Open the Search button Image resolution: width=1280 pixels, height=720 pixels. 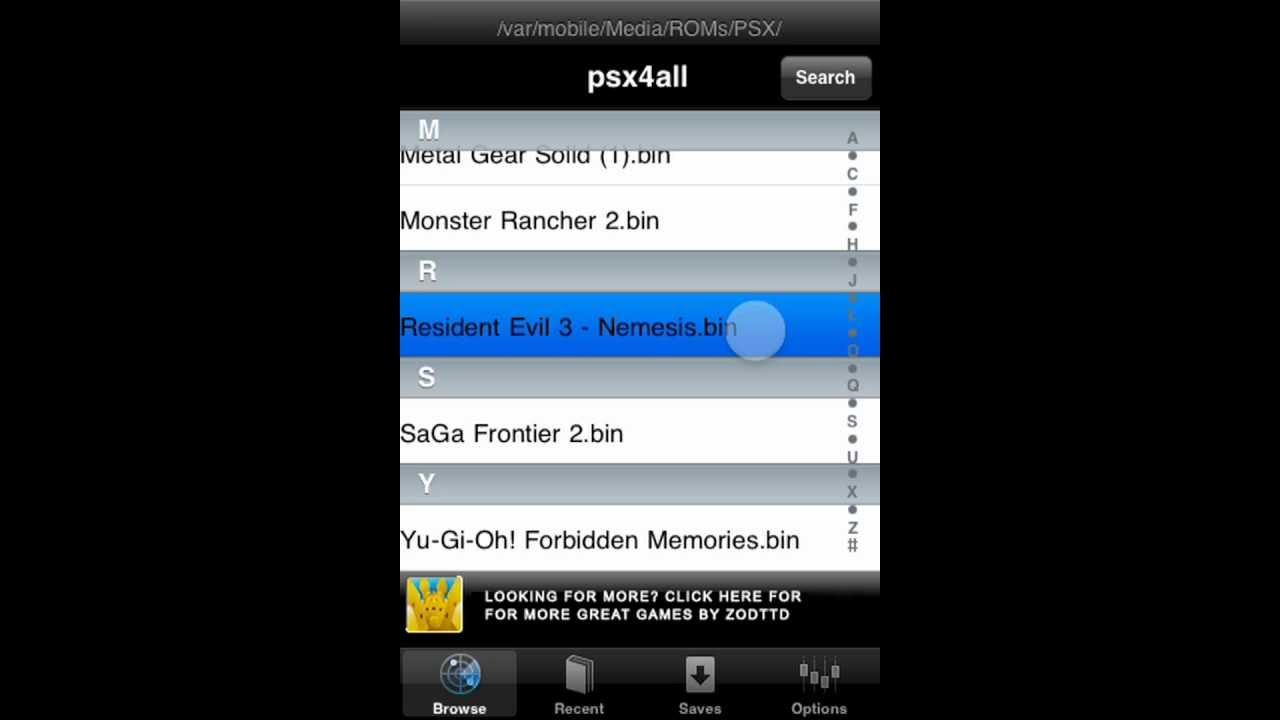tap(825, 77)
